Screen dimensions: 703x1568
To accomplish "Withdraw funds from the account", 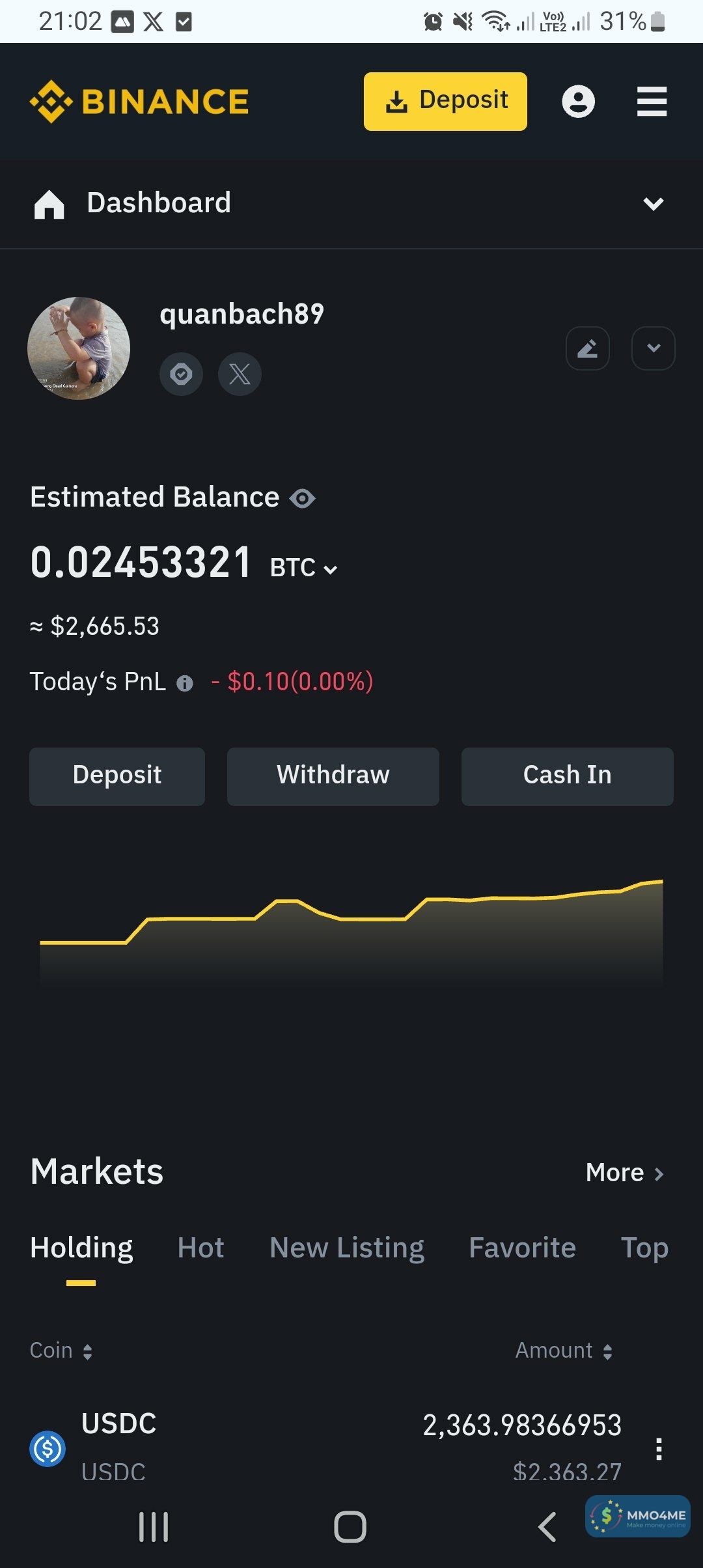I will coord(333,776).
